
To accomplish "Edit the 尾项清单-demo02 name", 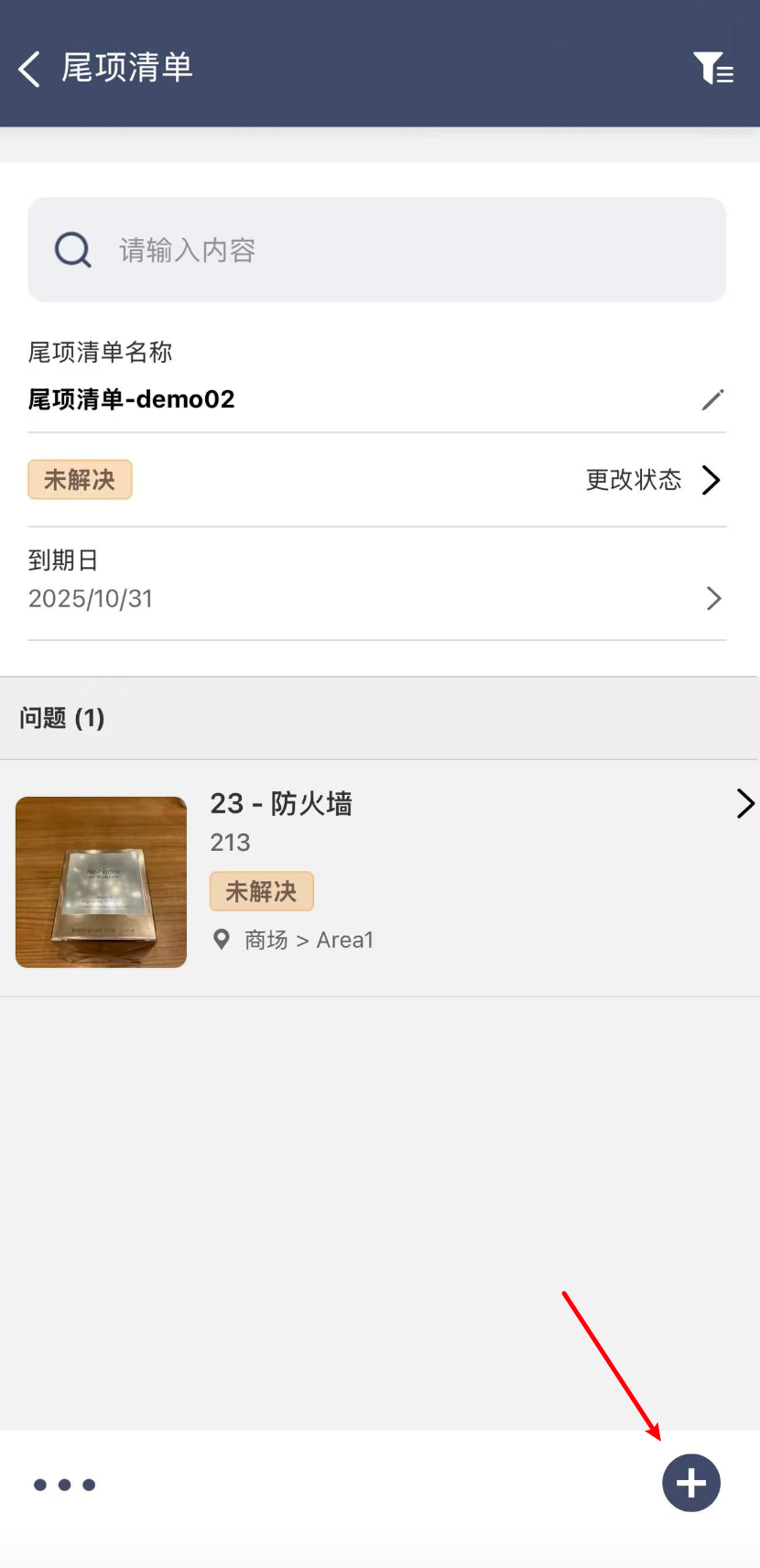I will [x=712, y=399].
